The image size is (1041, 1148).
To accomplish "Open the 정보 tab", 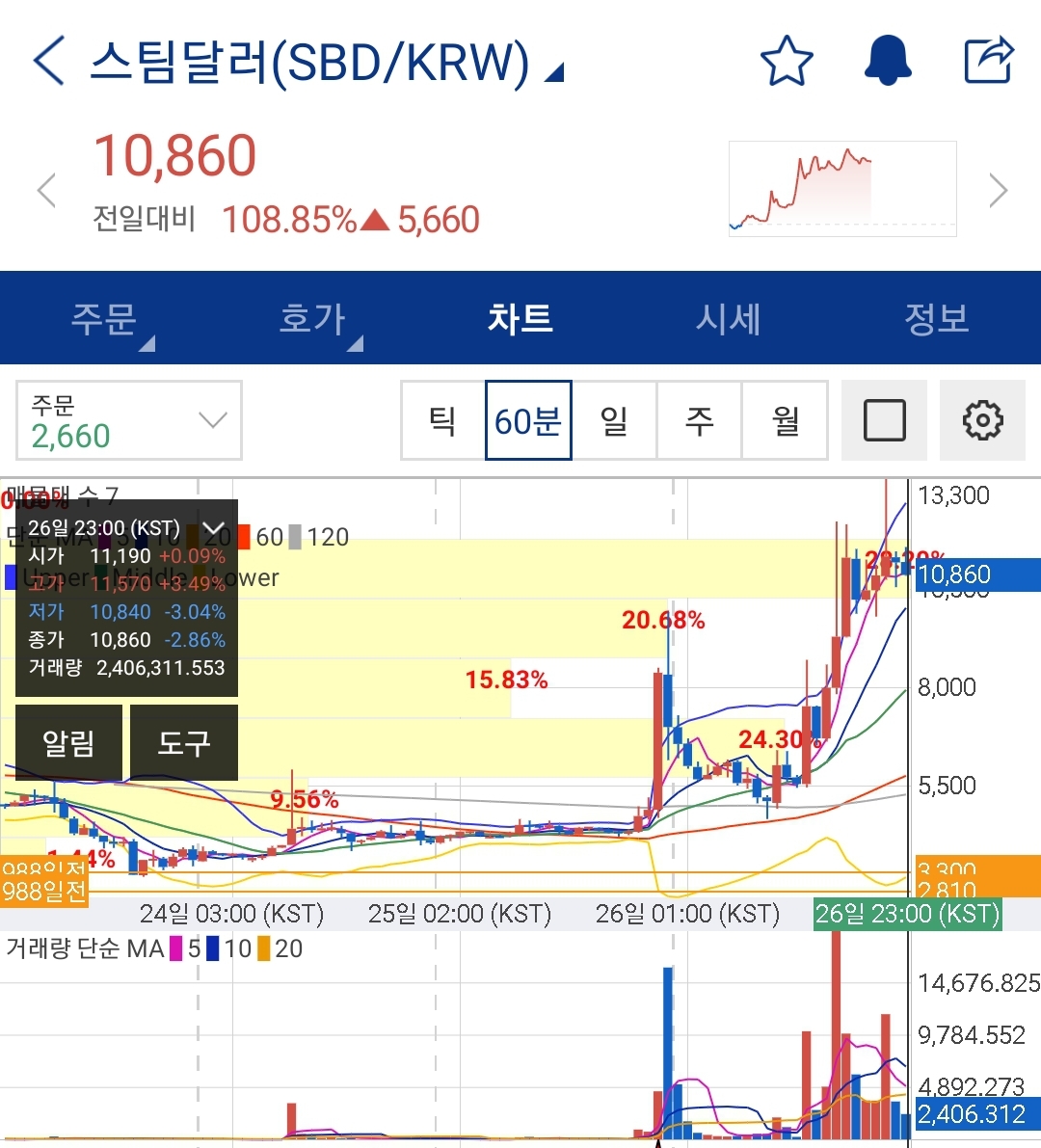I will click(937, 318).
